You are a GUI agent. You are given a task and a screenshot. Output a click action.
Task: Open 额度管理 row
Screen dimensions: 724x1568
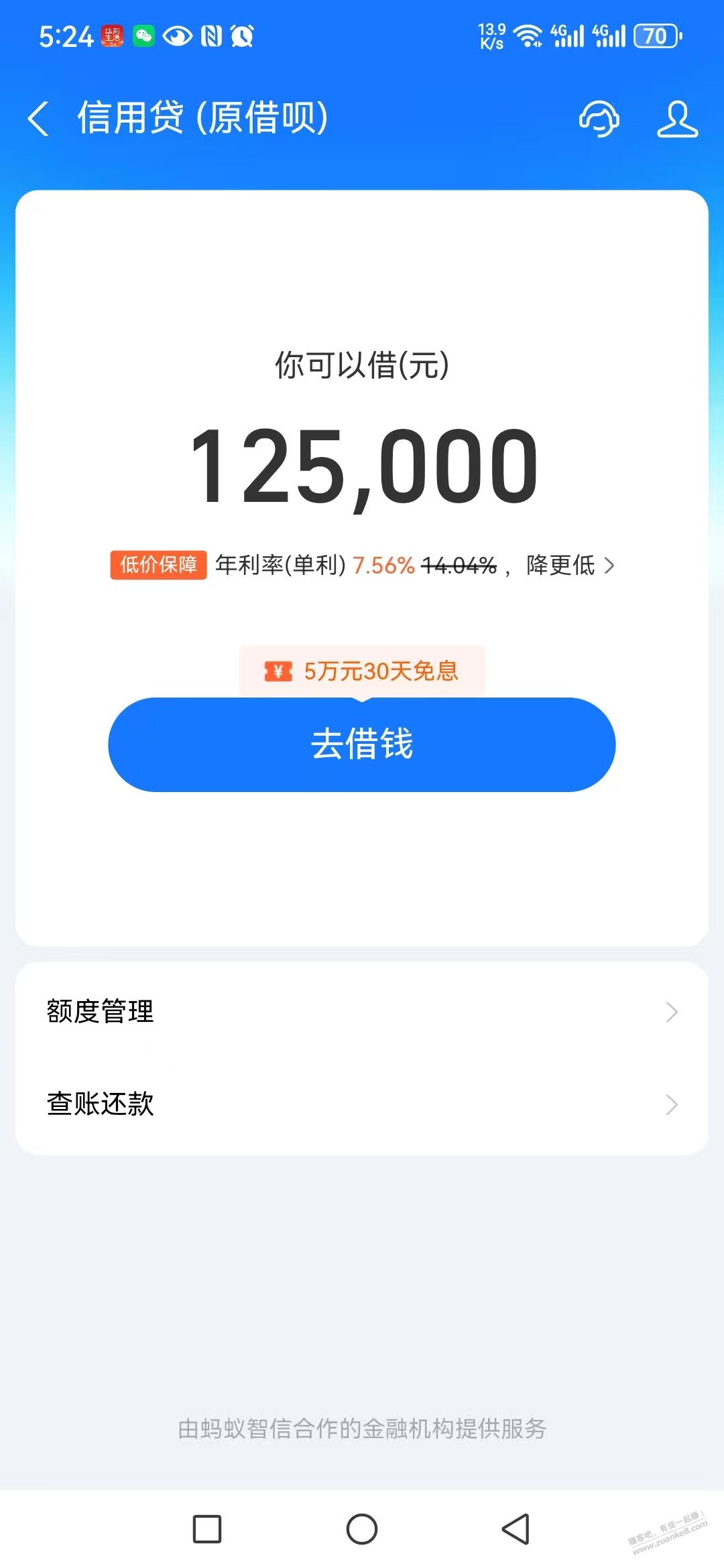362,1011
